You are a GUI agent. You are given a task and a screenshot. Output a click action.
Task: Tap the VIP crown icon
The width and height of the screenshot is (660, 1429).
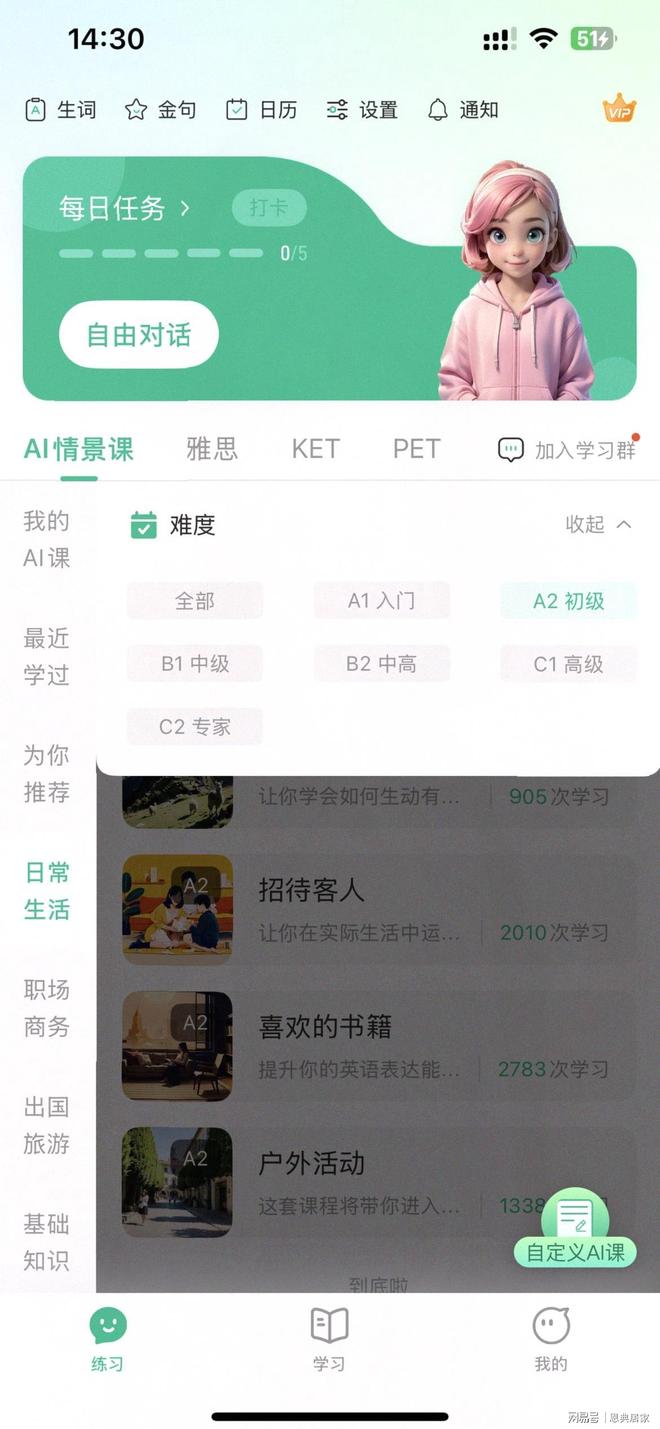(619, 108)
